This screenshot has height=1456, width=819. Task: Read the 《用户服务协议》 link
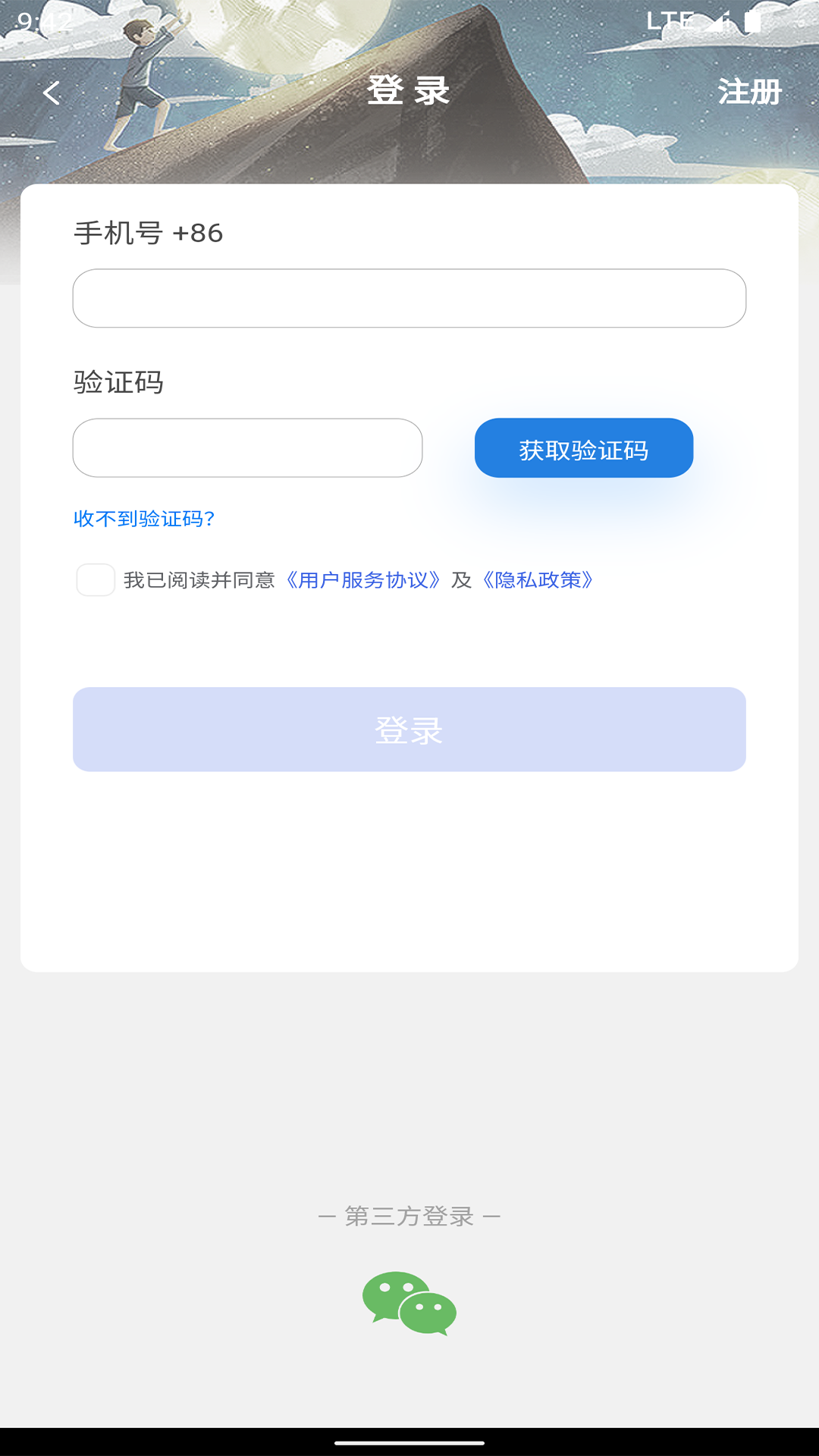click(x=363, y=580)
